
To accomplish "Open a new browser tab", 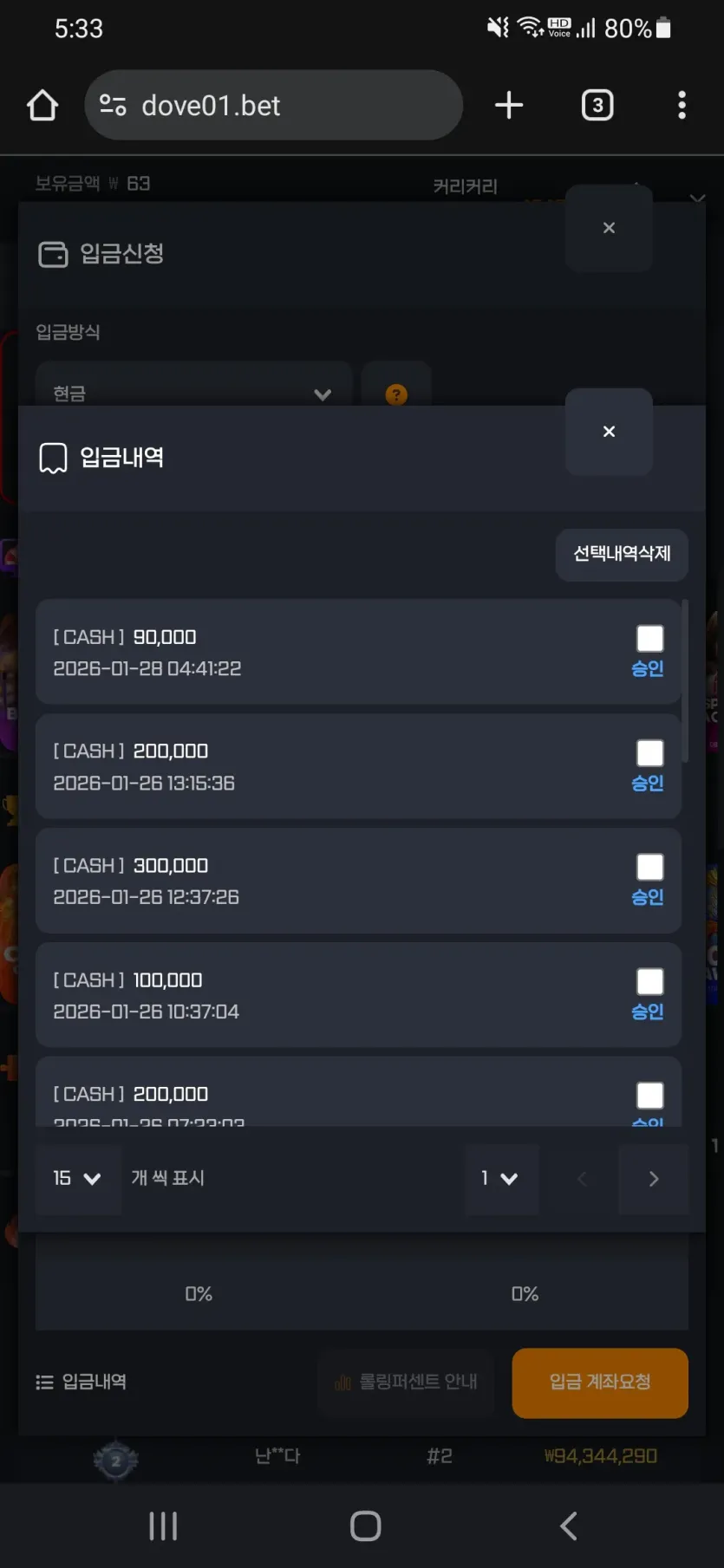I will click(509, 105).
